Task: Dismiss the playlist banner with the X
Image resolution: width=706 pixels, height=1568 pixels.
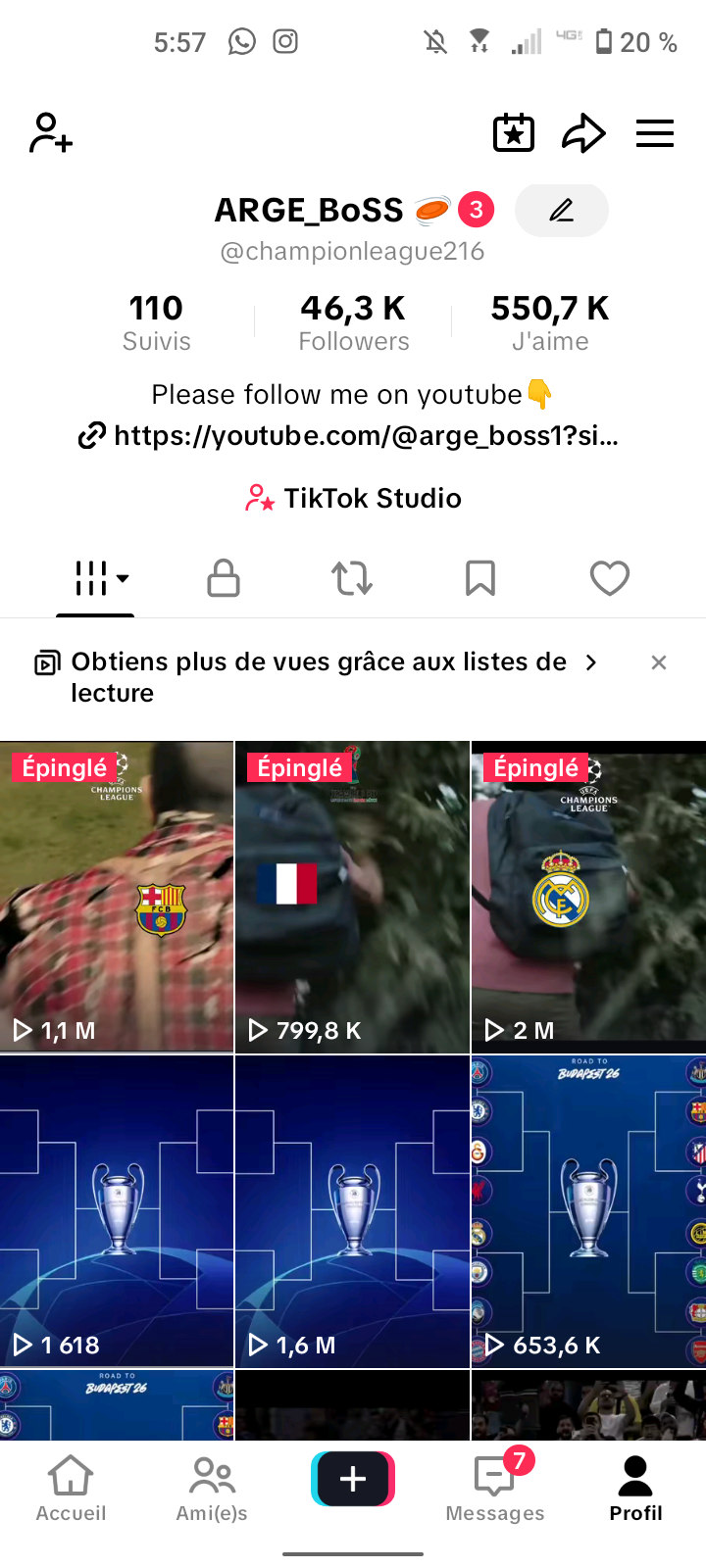Action: [658, 661]
